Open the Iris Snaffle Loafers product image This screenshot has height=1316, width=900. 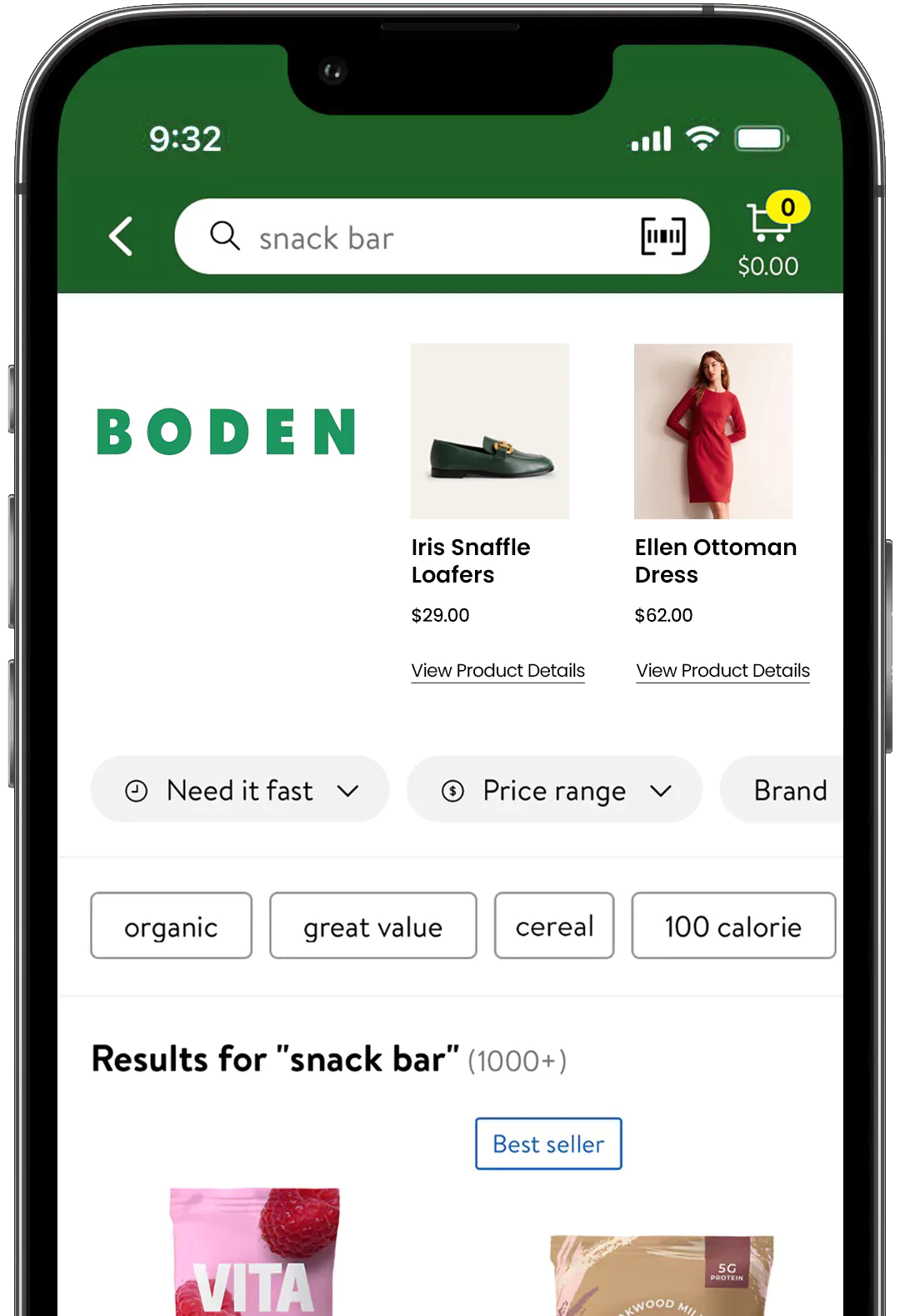pos(490,431)
